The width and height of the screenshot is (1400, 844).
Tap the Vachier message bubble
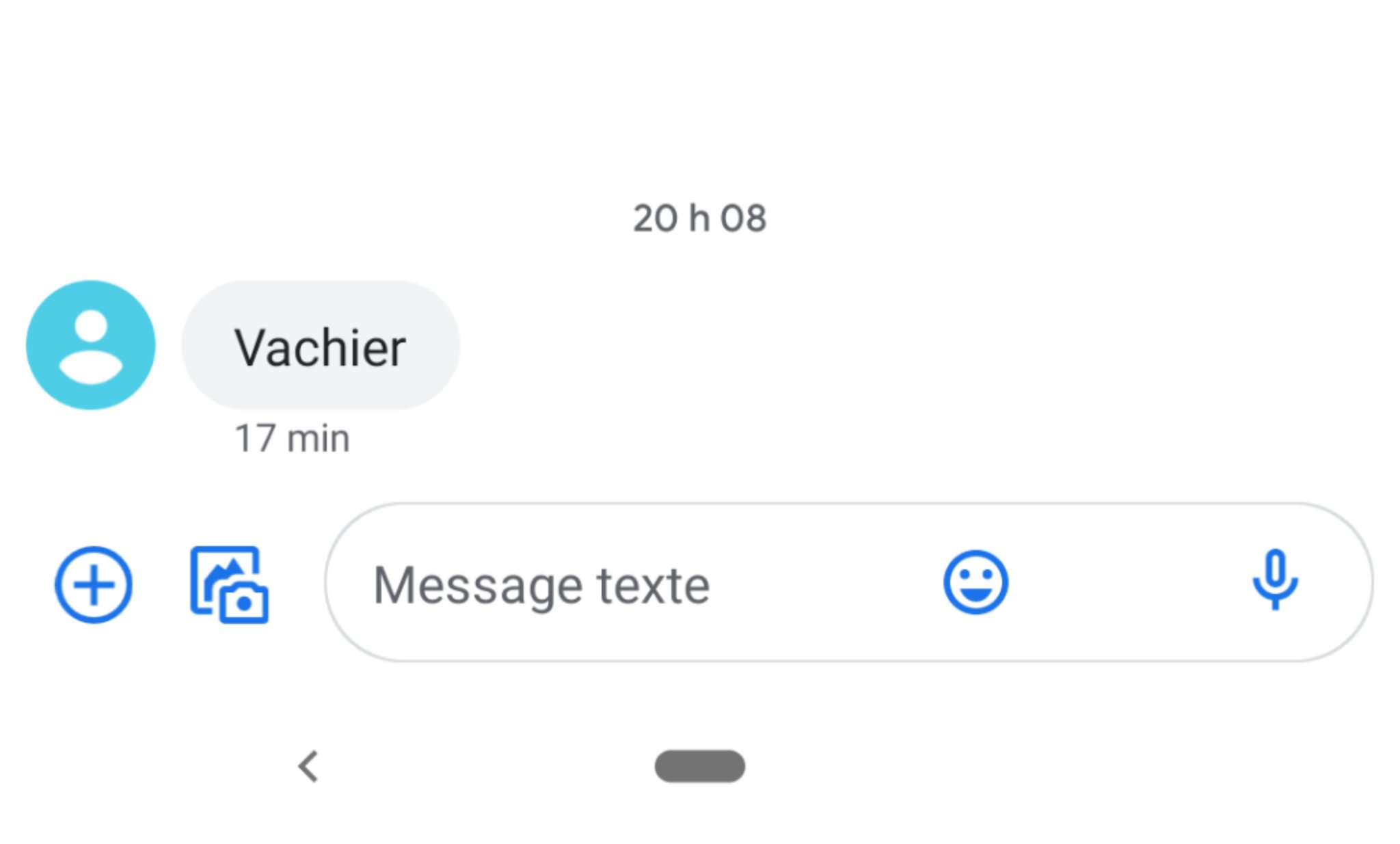tap(321, 346)
